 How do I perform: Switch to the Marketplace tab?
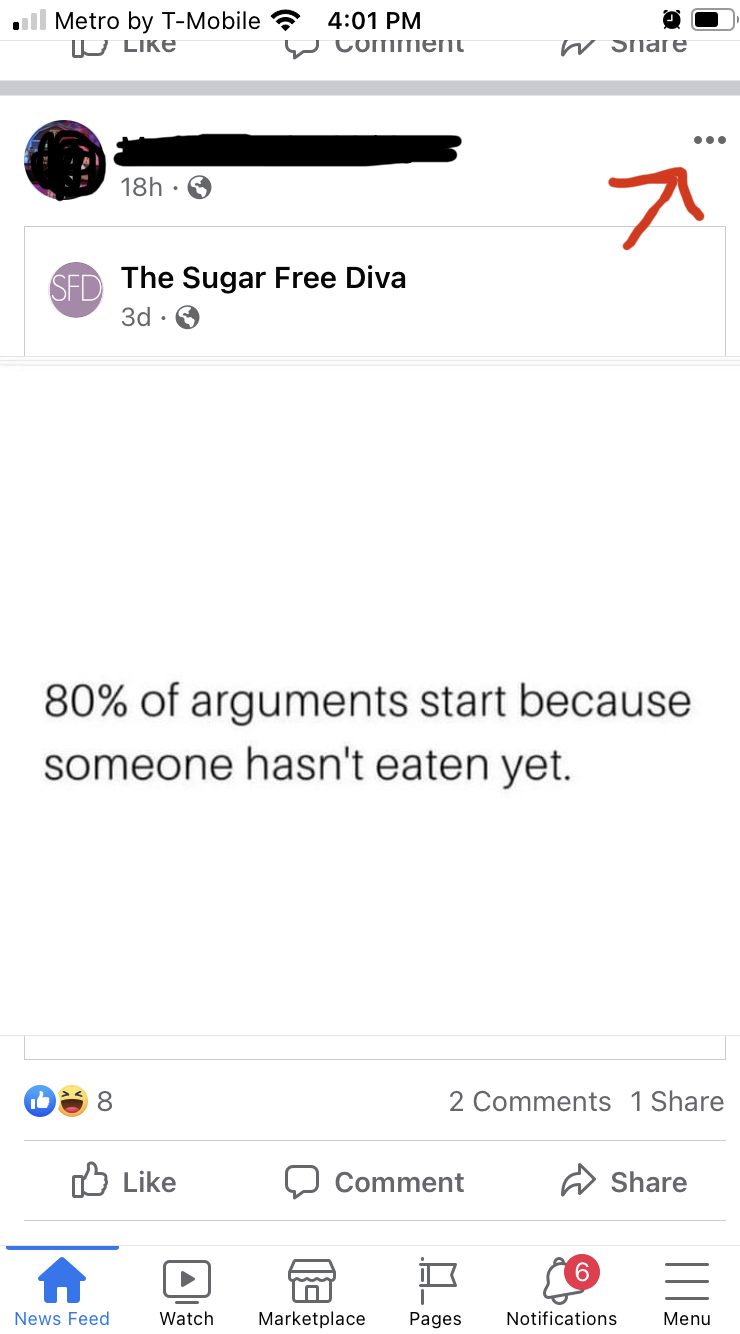311,1292
